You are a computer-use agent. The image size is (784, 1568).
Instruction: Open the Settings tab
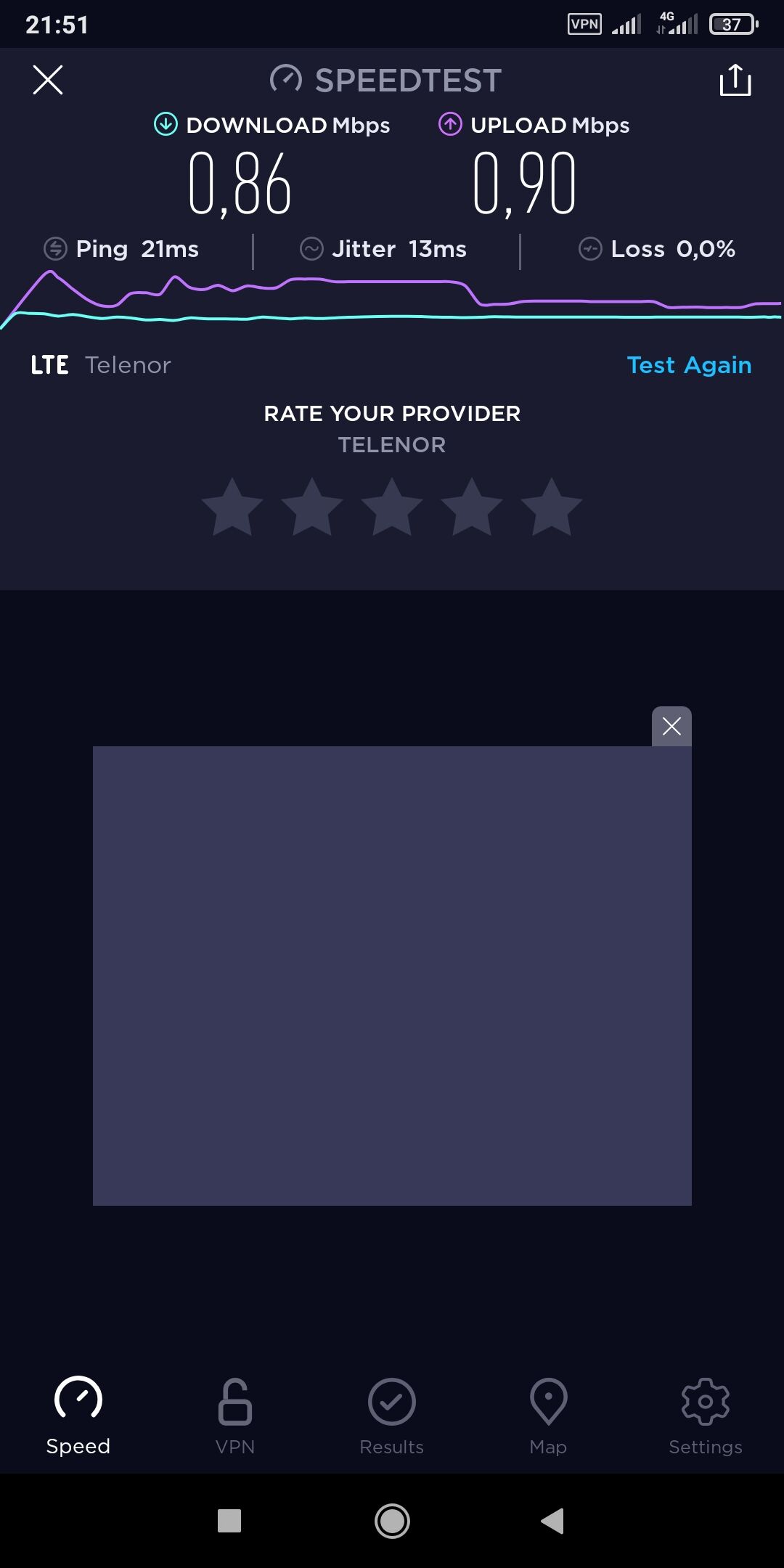coord(706,1416)
